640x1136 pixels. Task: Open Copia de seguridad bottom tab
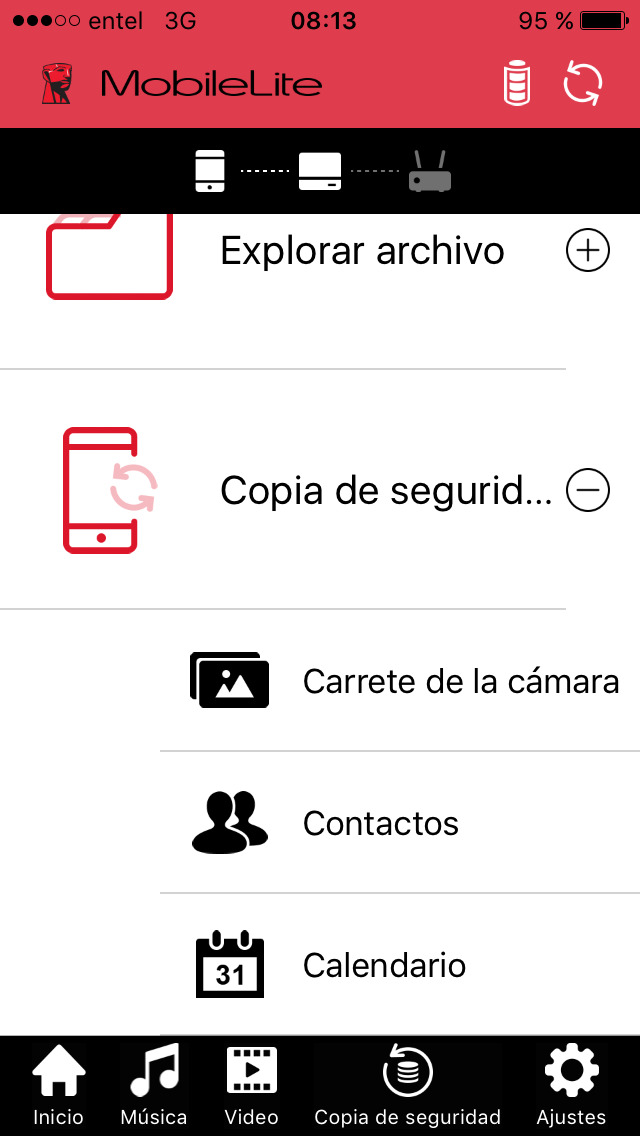407,1085
